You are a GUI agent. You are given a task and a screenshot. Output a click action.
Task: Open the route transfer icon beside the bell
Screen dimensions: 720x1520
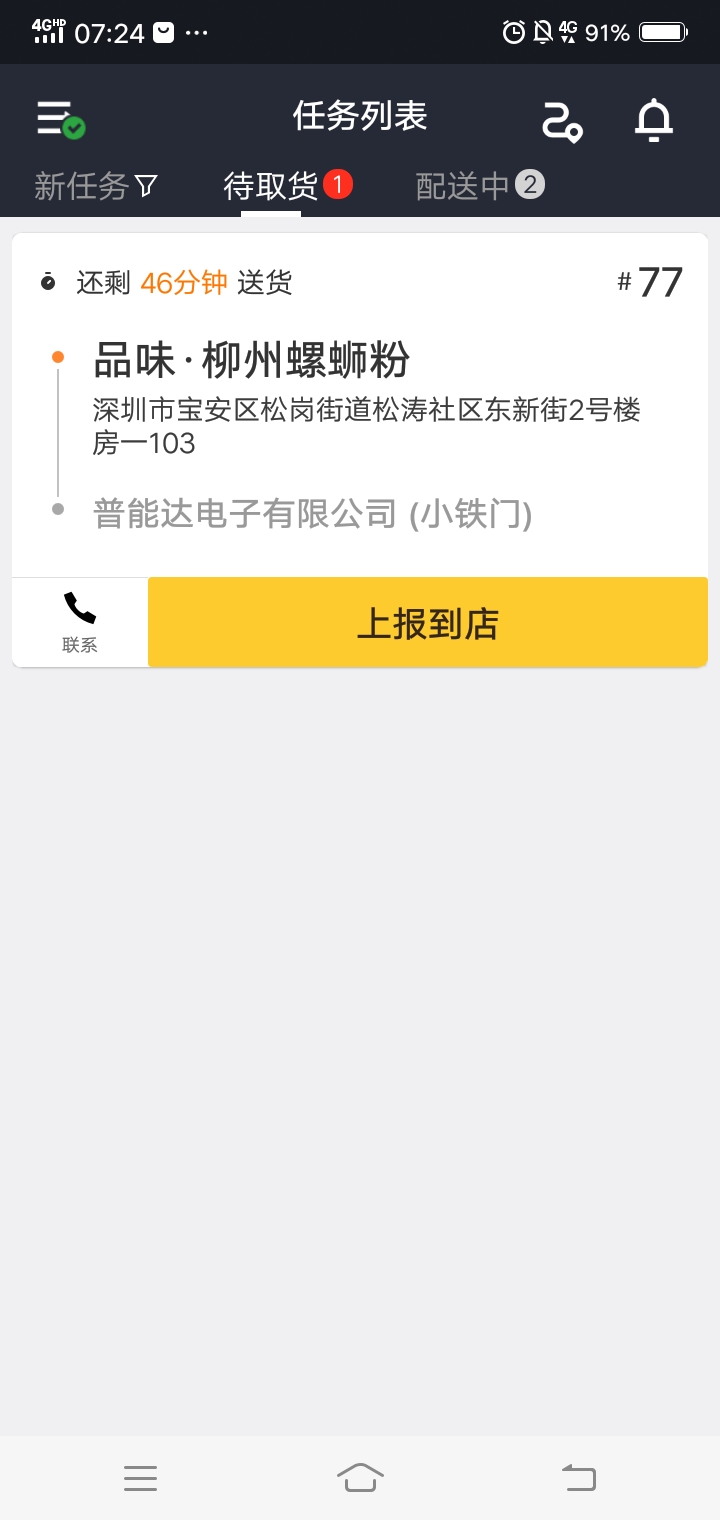(562, 122)
